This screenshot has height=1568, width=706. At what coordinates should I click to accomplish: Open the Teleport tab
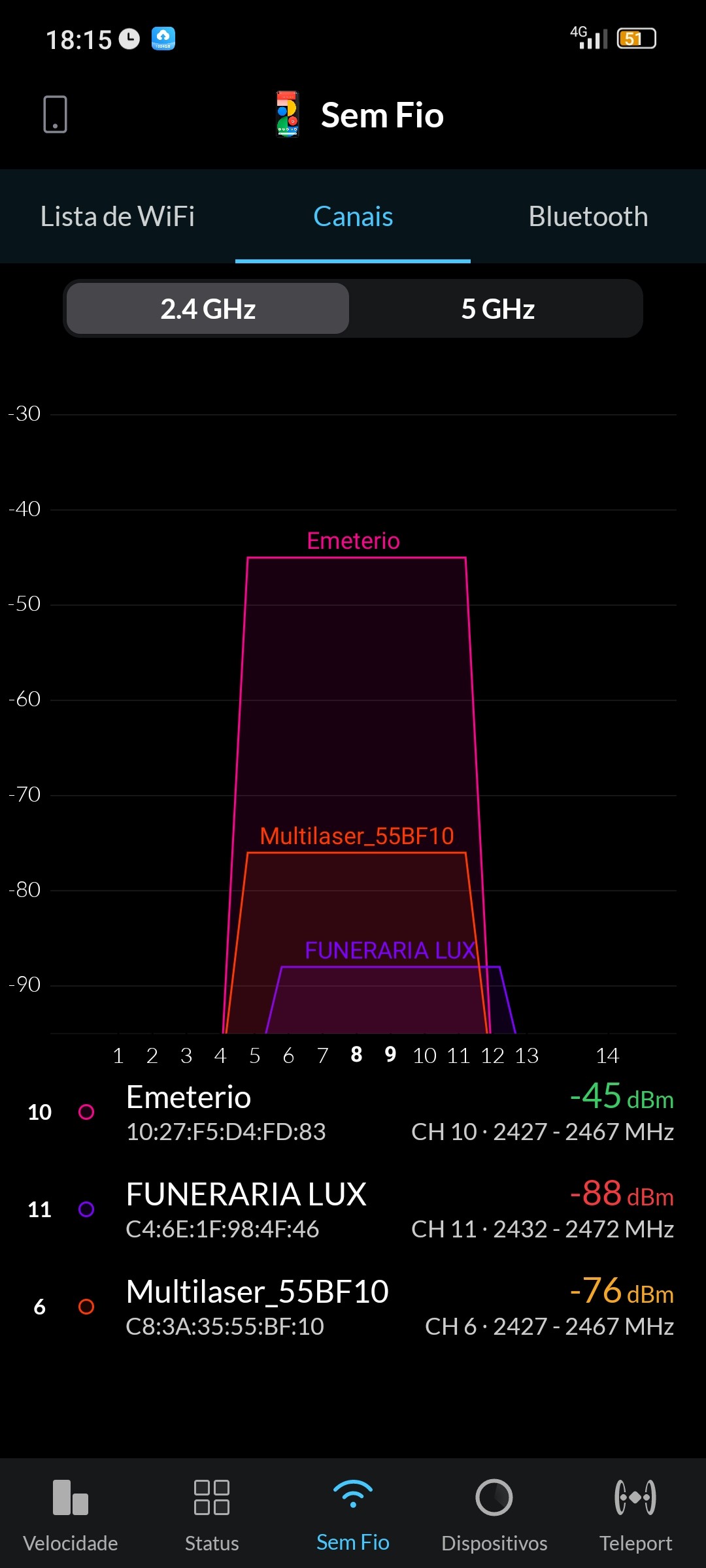click(635, 1513)
